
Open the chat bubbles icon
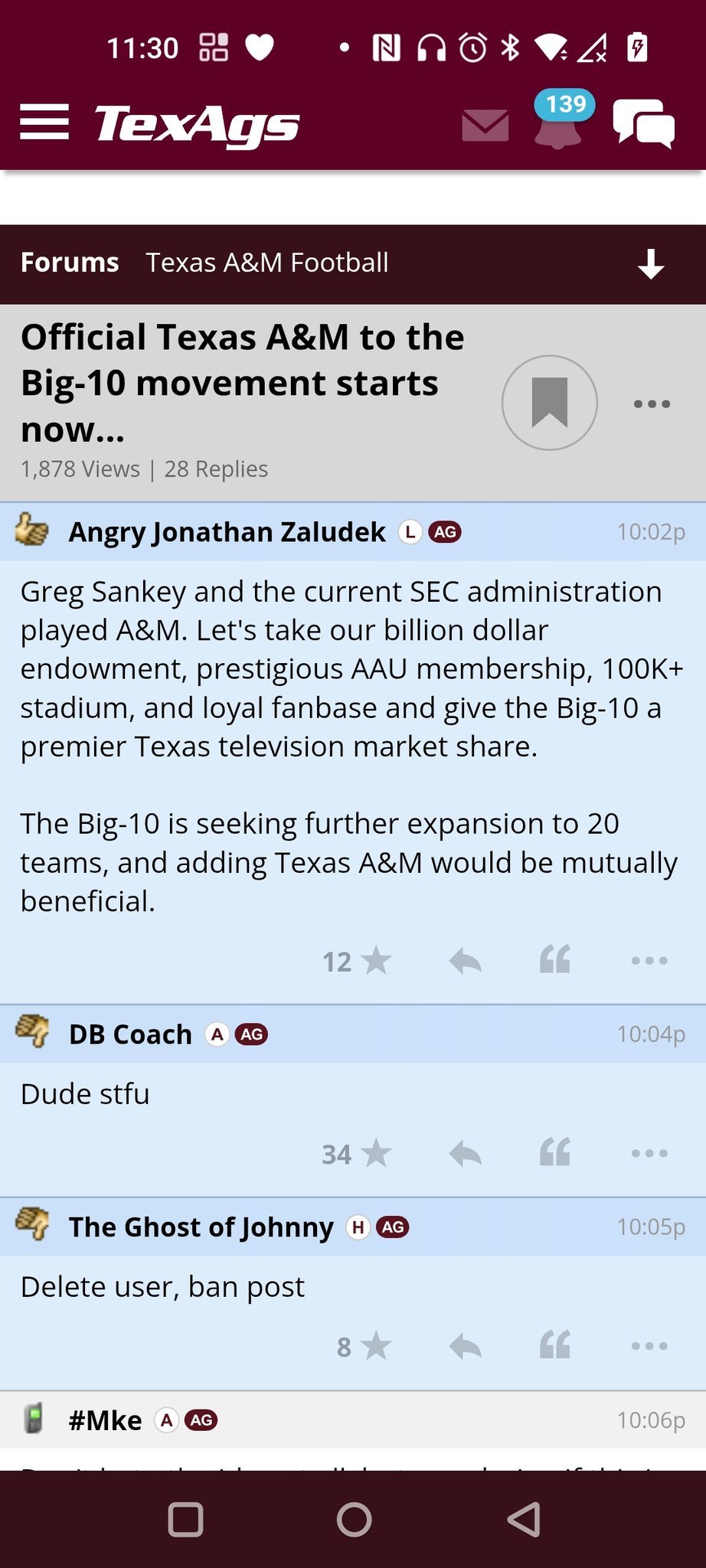(643, 124)
